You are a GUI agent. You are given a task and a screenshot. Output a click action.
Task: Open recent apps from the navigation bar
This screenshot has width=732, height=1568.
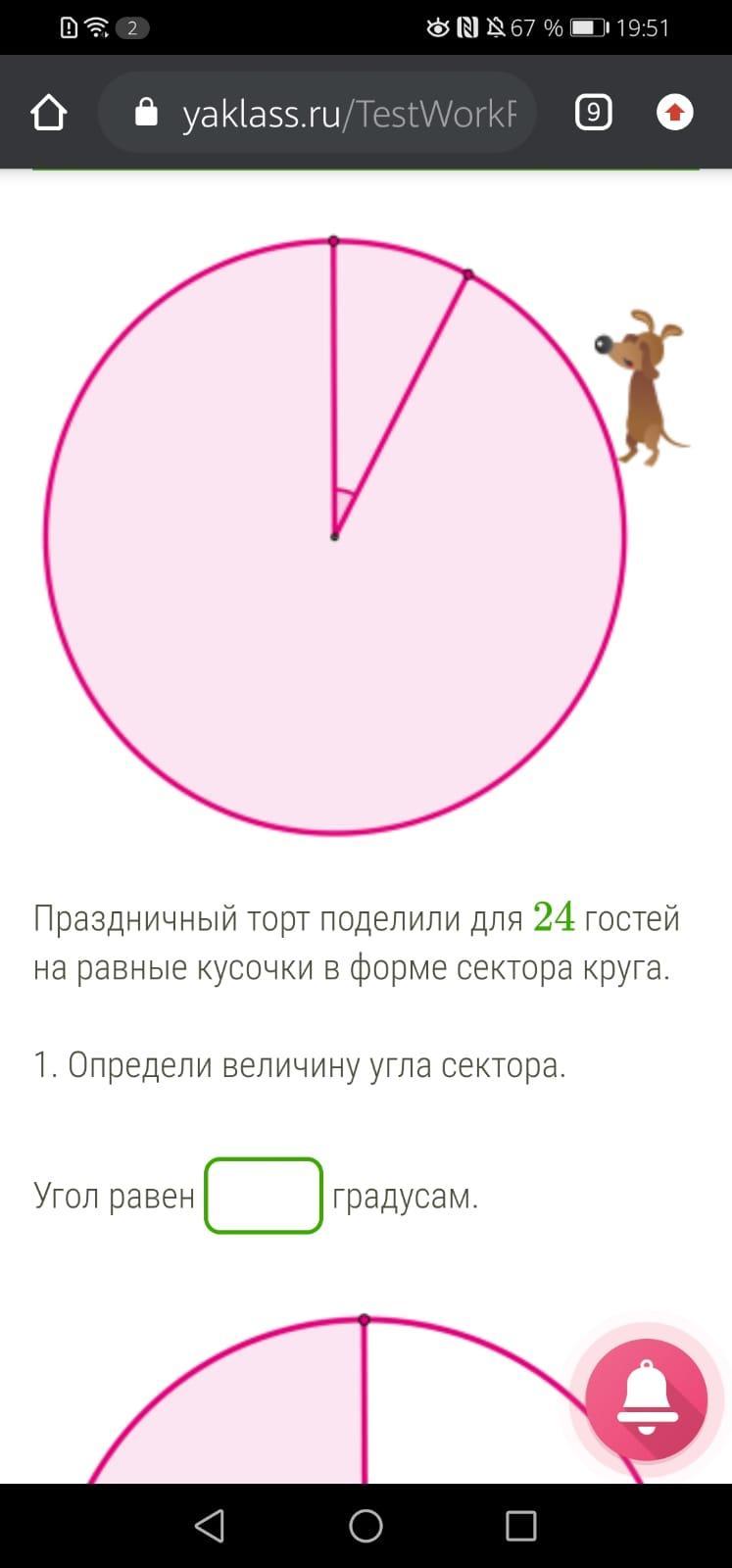coord(520,1526)
